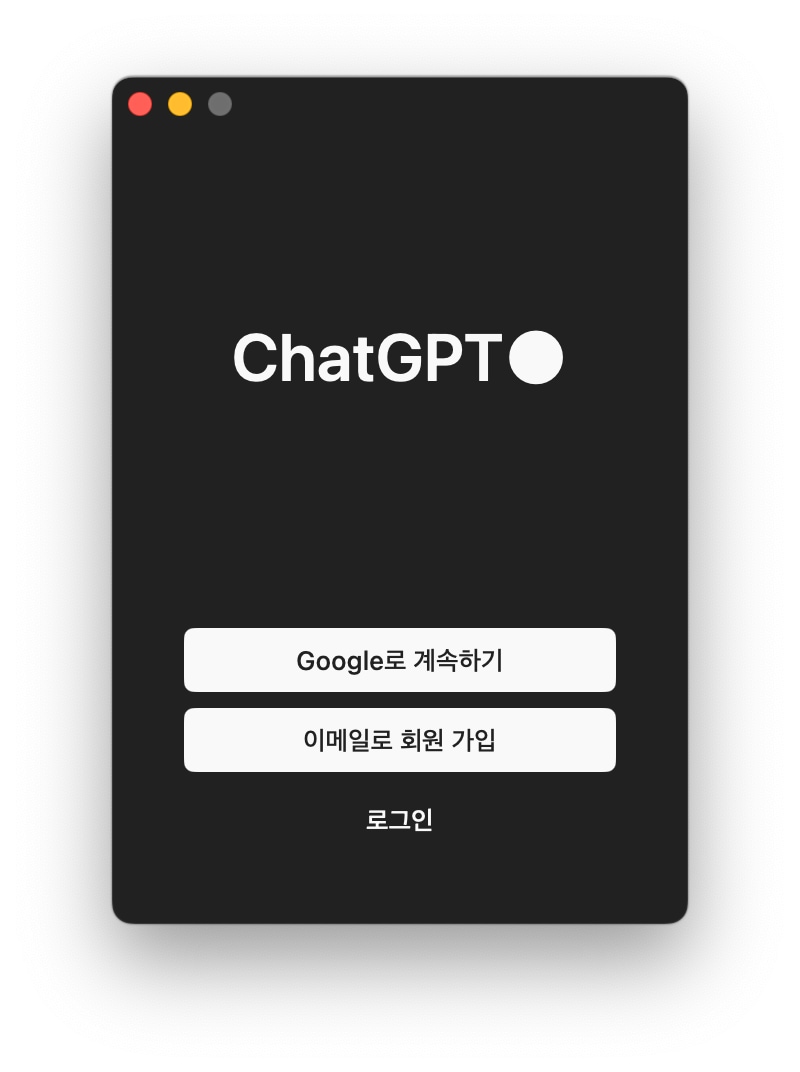Click '로그인' below the signup buttons
Screen dimensions: 800x1072
click(399, 819)
